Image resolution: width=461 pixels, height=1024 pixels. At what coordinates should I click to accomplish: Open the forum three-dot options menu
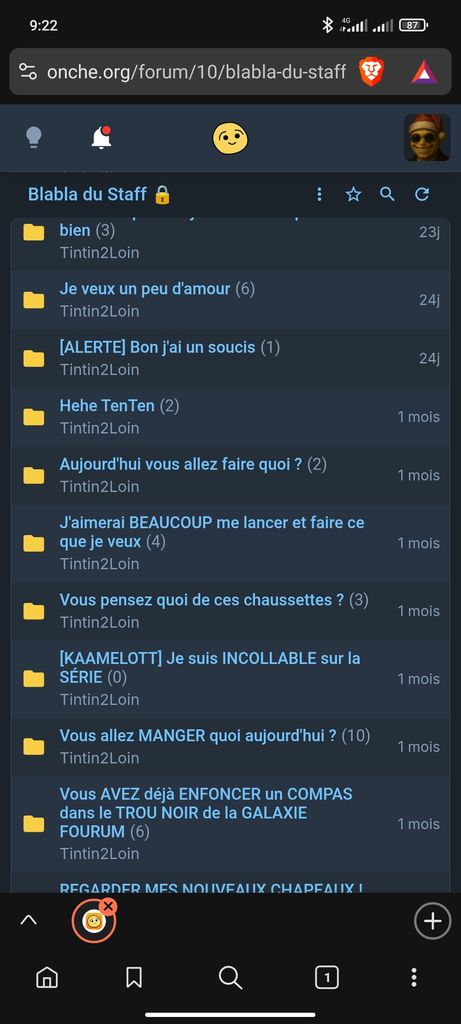[319, 194]
